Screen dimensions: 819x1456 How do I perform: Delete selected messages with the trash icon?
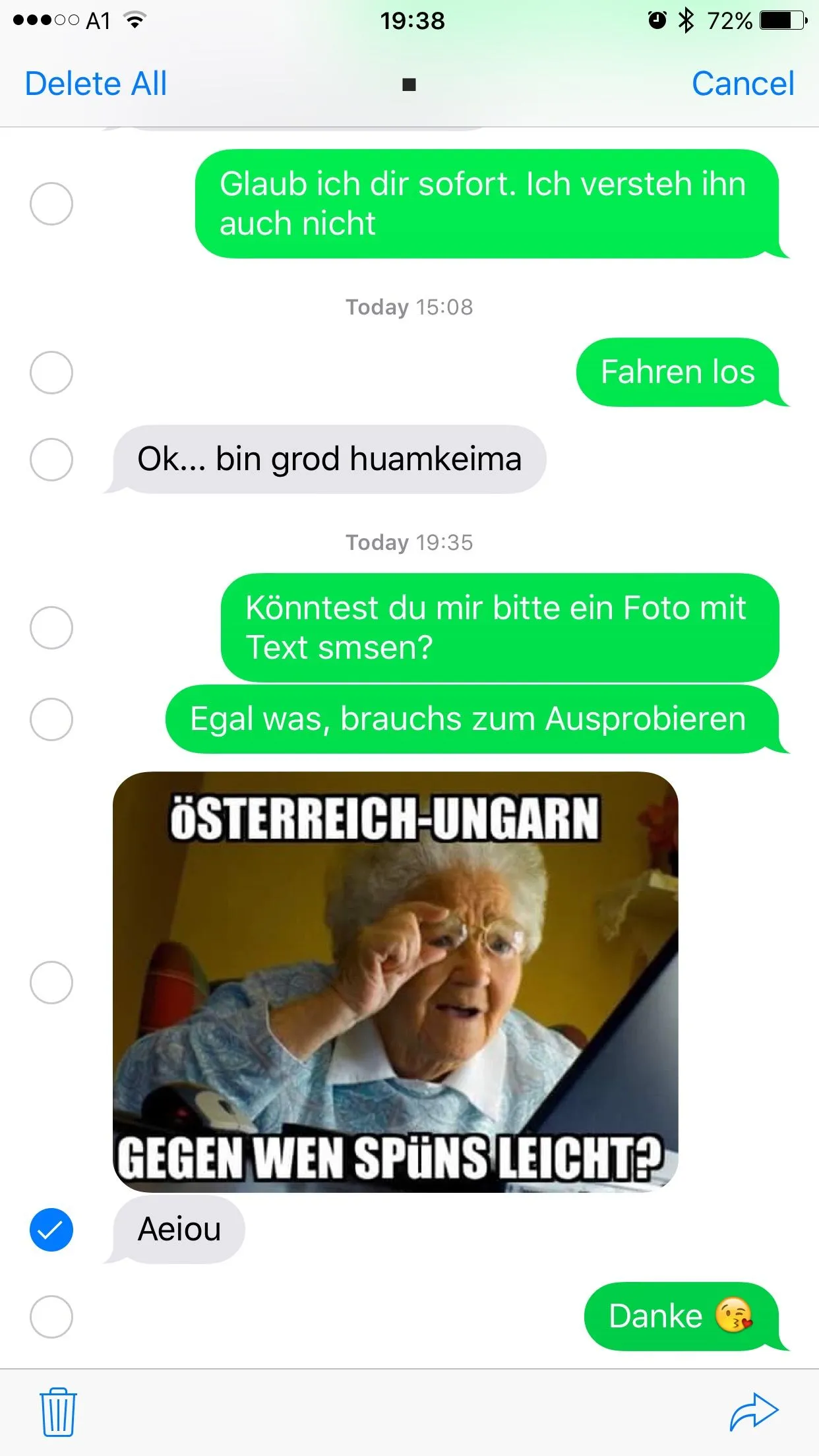pos(58,1412)
